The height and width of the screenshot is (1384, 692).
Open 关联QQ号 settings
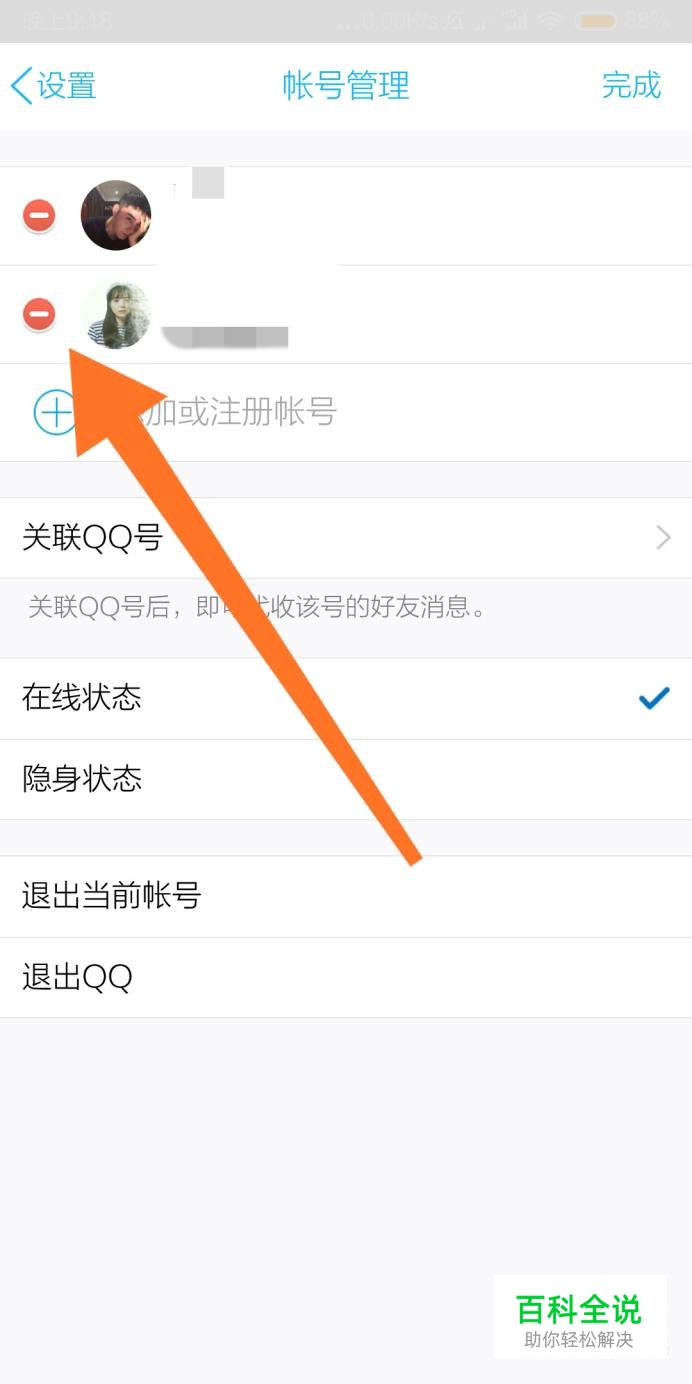(346, 538)
